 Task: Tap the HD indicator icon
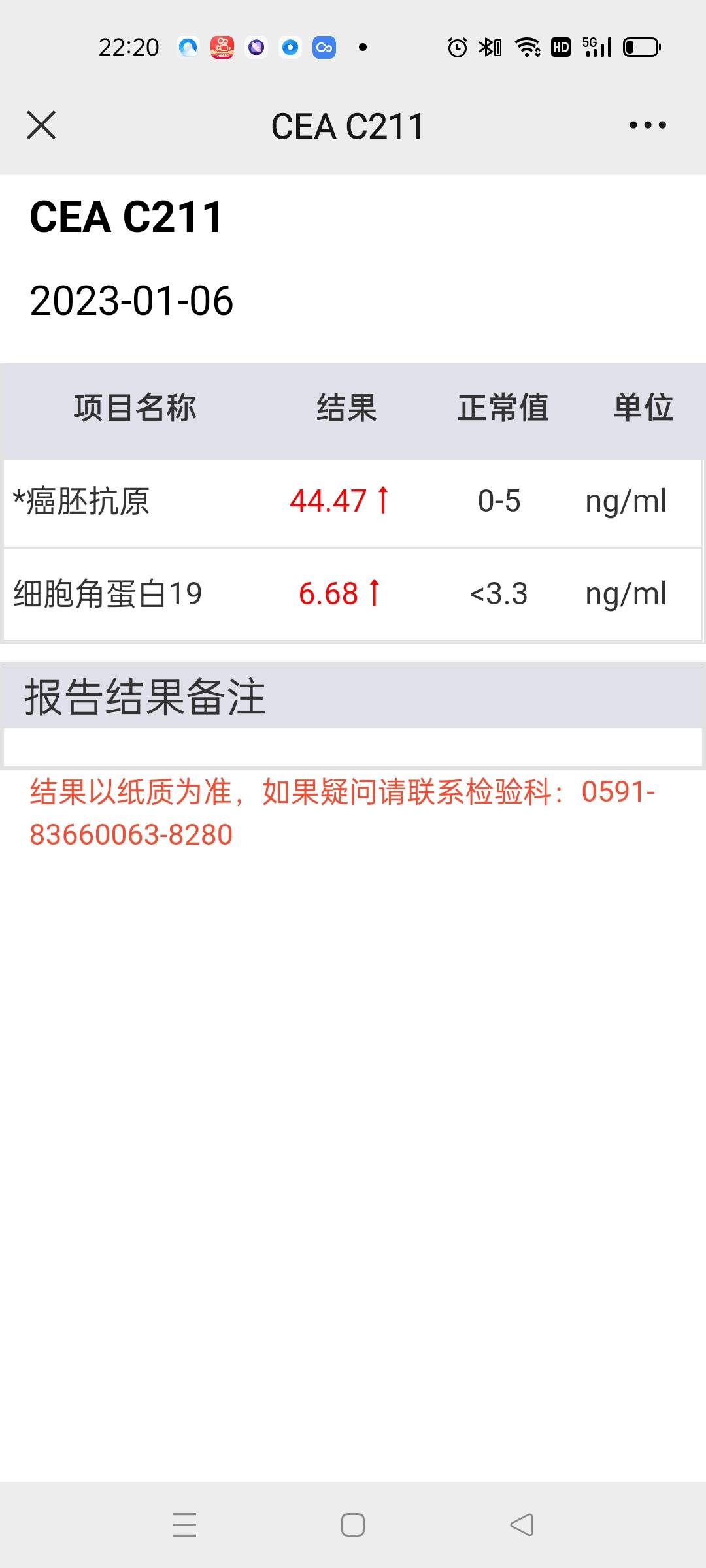[x=560, y=46]
